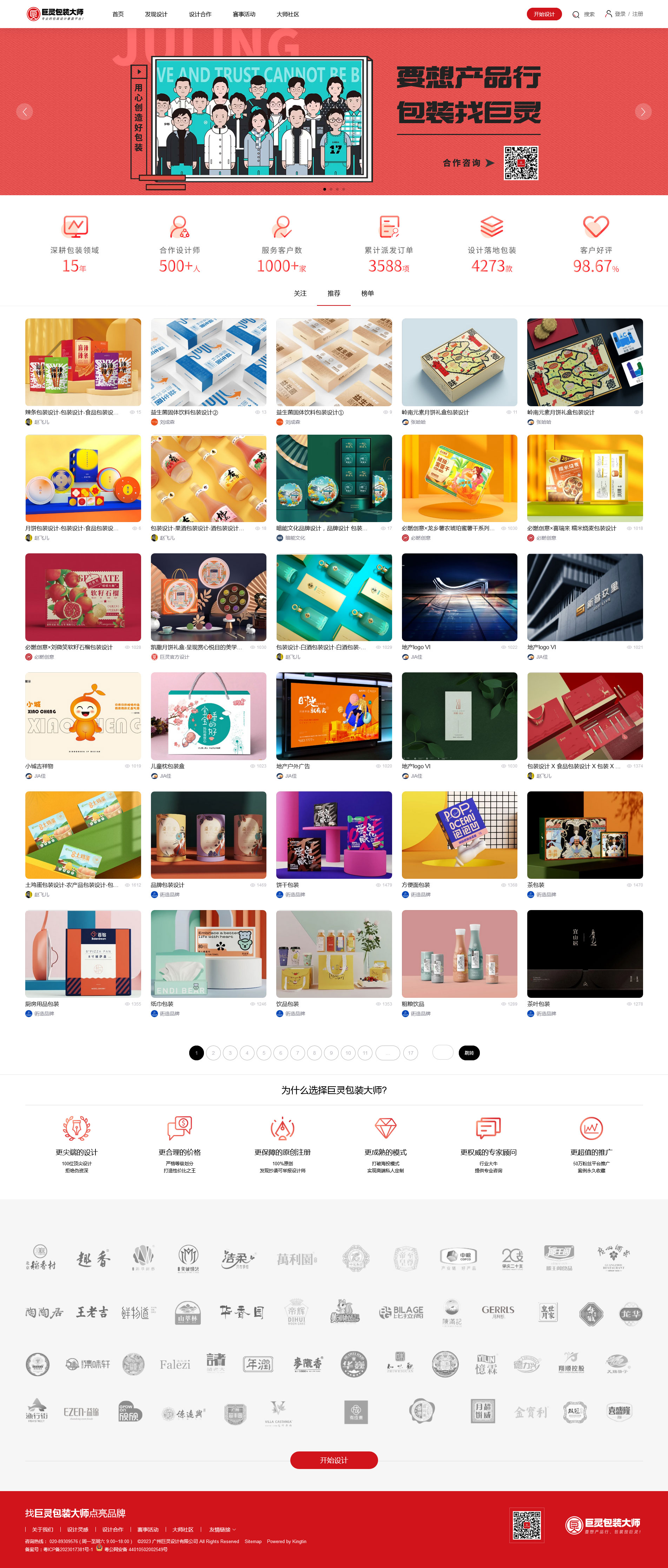Open the 岭南元素月饼礼盒包装设计 card with 11 views
Viewport: 668px width, 1568px height.
click(x=459, y=362)
